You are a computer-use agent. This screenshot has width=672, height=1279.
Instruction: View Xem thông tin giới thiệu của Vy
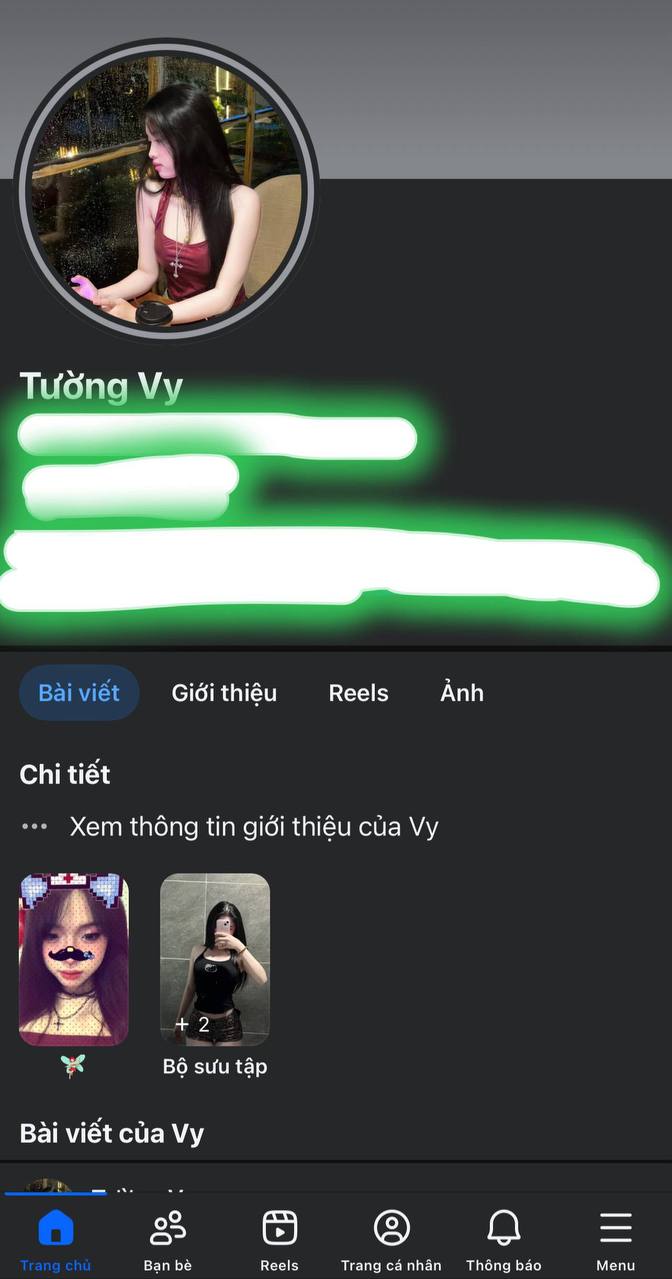point(253,827)
